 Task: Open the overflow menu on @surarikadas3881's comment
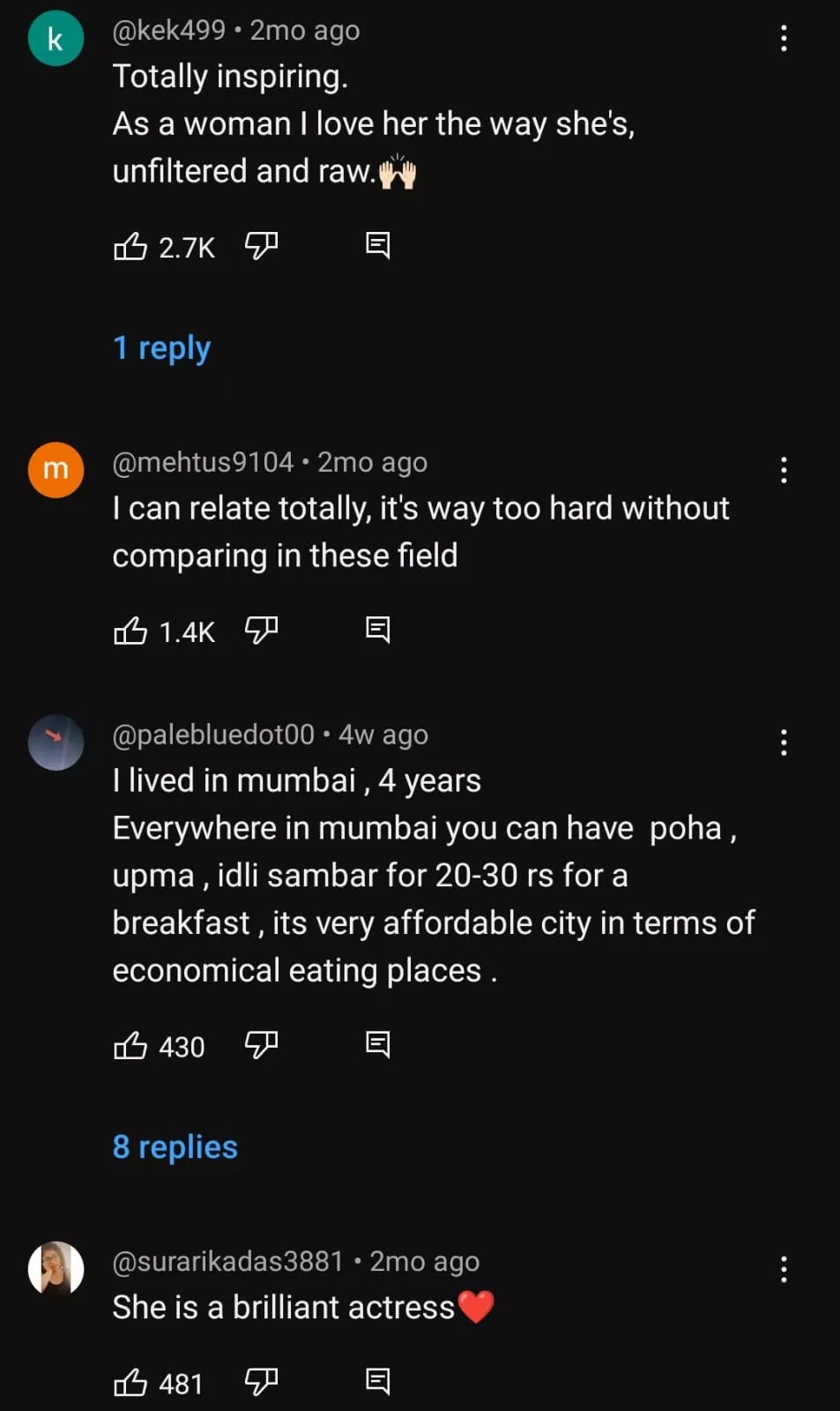tap(783, 1269)
